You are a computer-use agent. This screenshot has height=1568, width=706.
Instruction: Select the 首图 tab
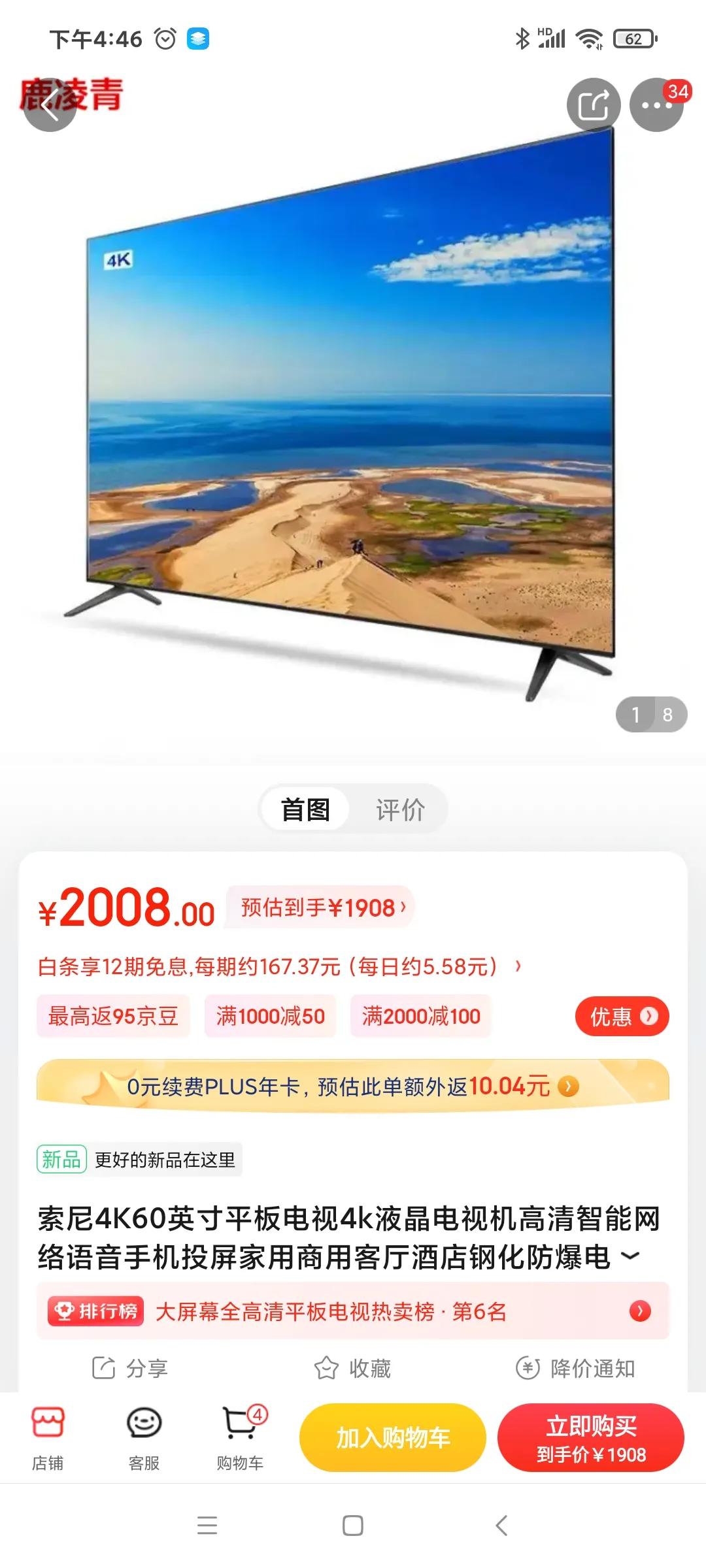(x=305, y=810)
